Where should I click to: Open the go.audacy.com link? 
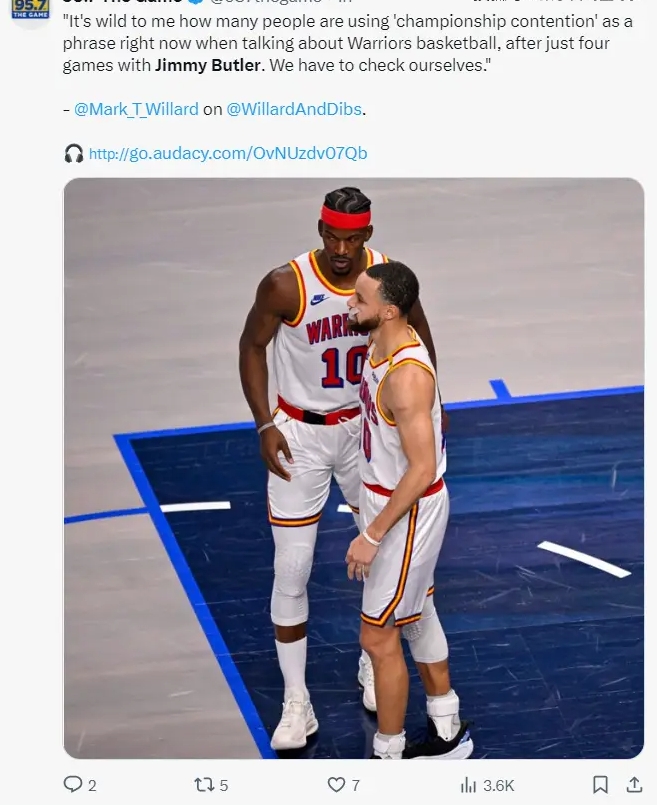tap(228, 153)
